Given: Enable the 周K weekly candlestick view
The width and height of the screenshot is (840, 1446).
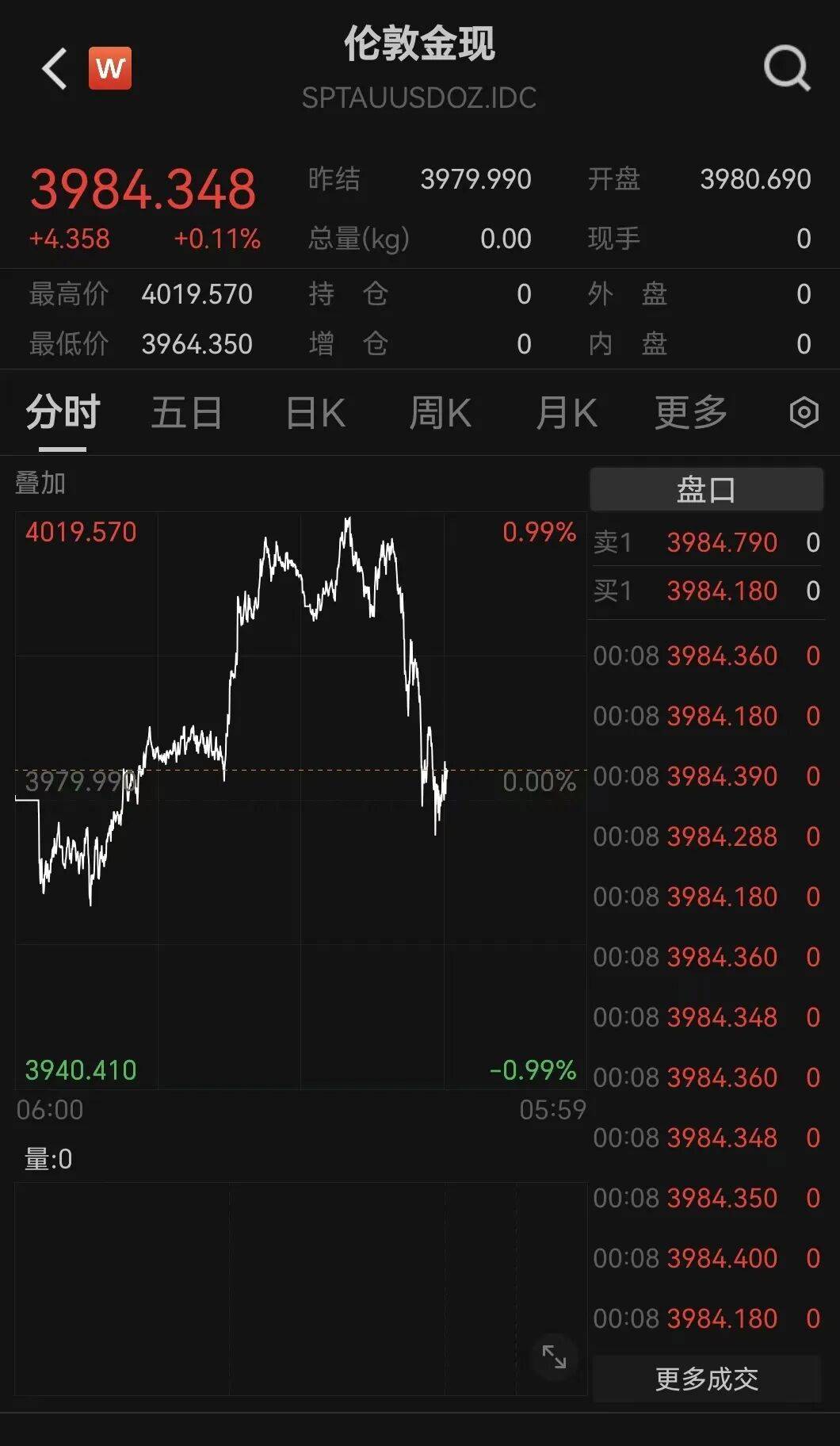Looking at the screenshot, I should tap(441, 412).
